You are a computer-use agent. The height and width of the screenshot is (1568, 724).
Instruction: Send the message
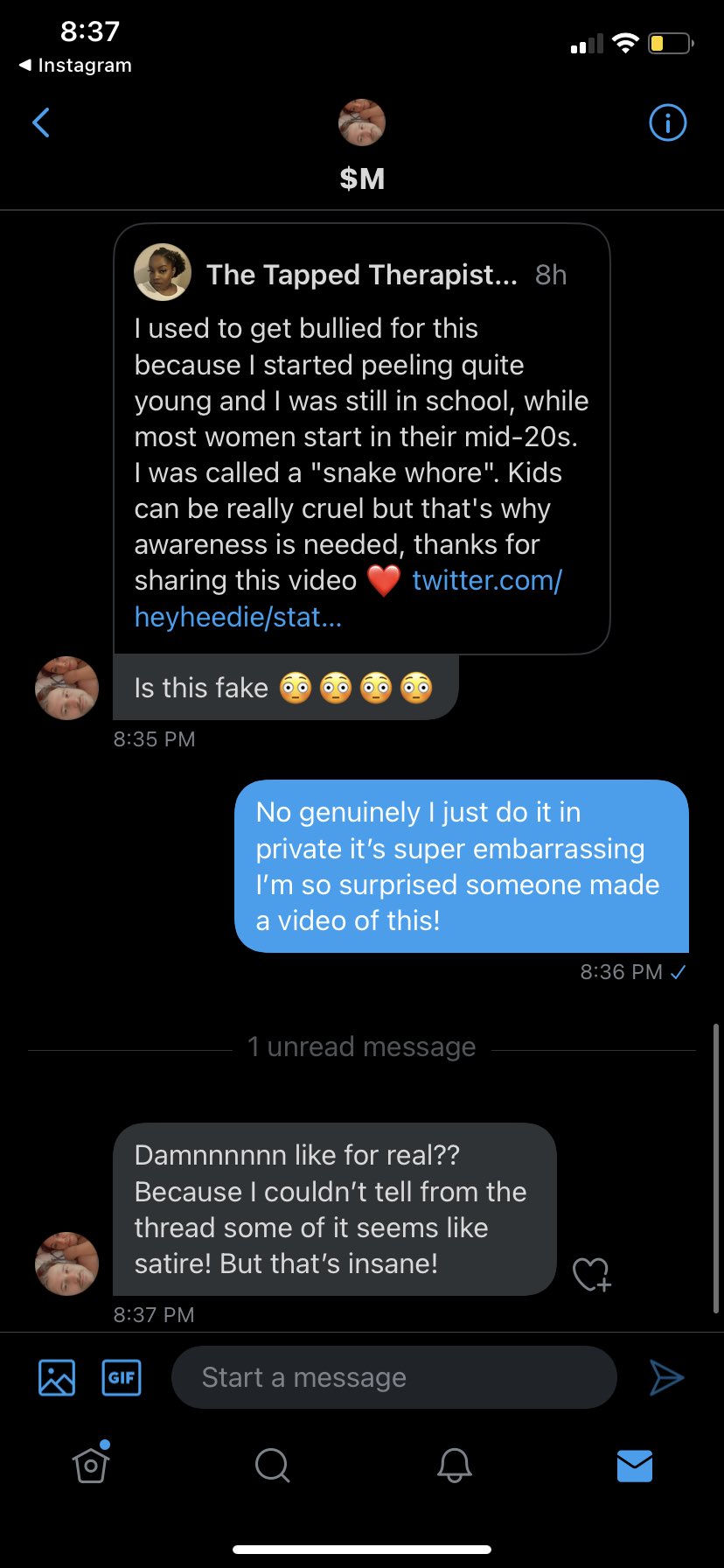coord(666,1377)
